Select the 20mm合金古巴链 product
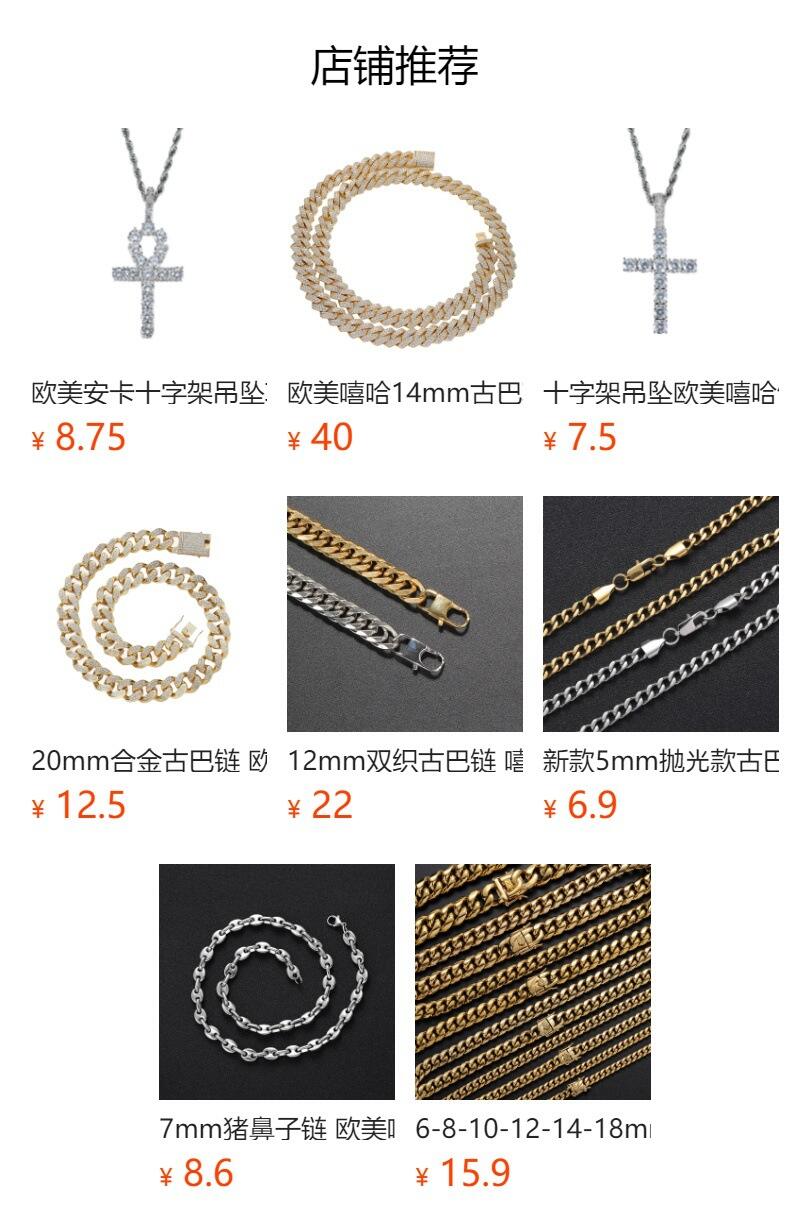790x1232 pixels. pos(149,613)
